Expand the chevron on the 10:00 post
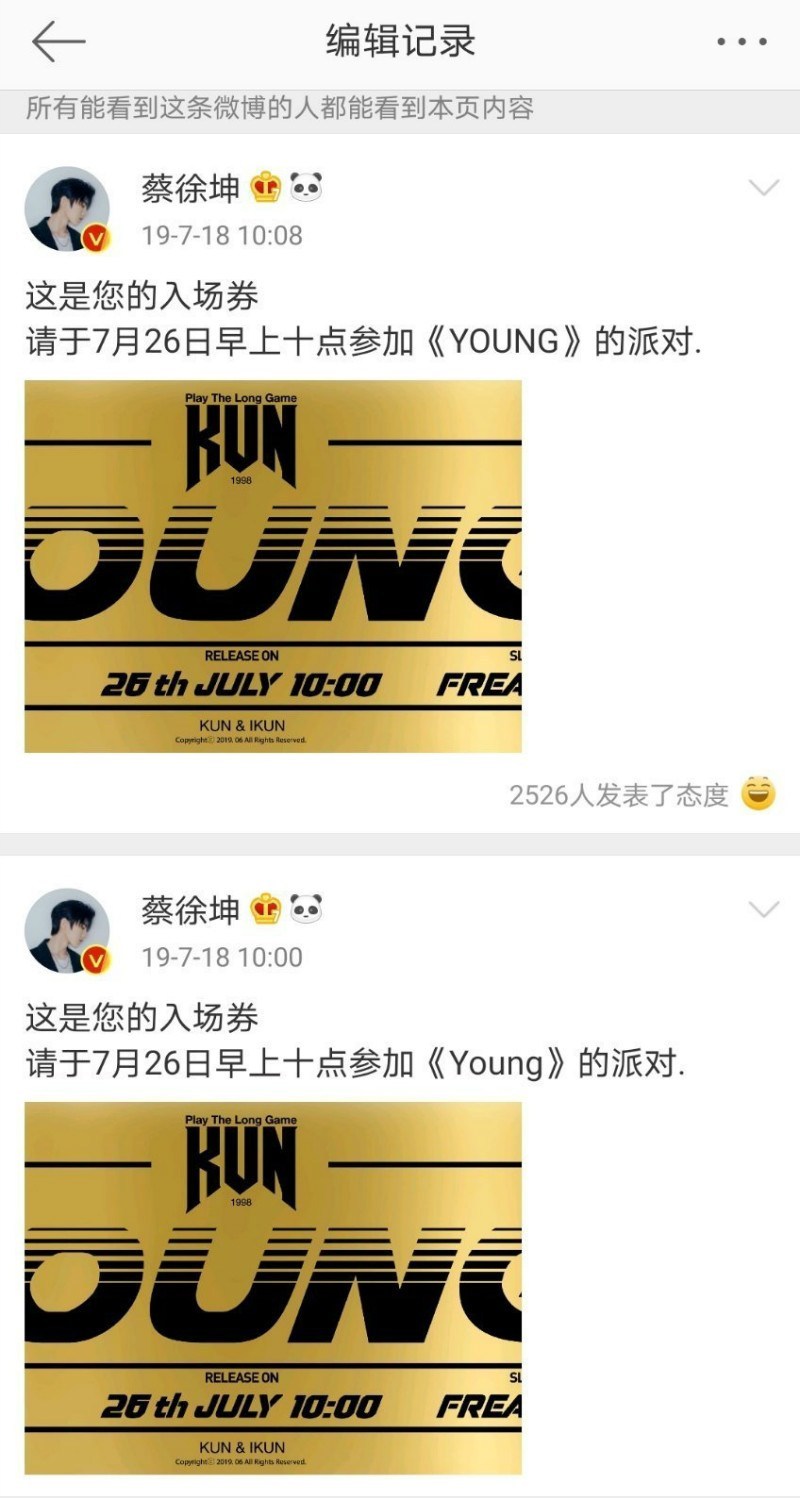 764,910
